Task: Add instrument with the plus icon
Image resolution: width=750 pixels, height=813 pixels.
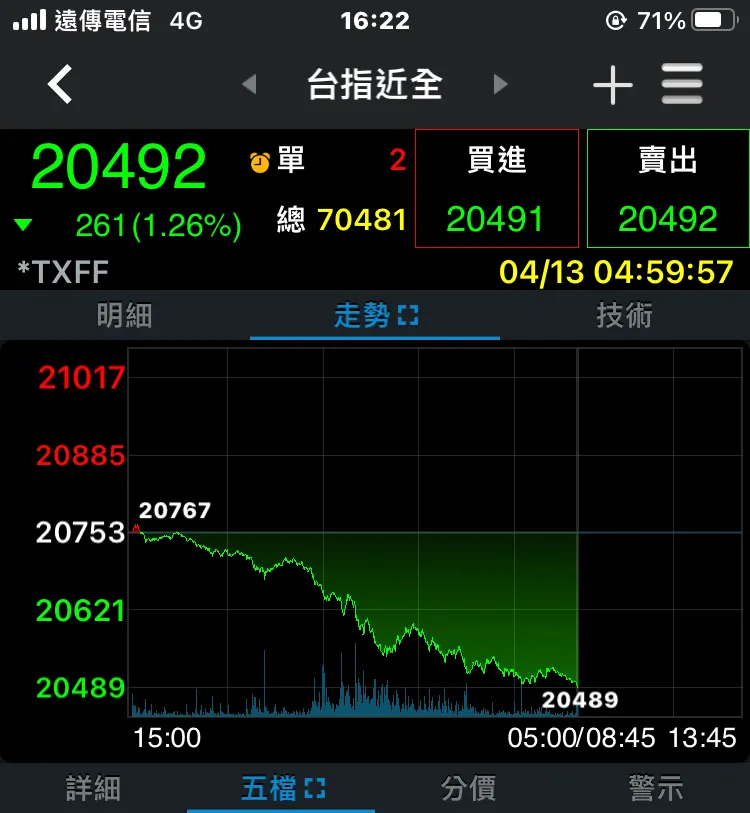Action: [612, 86]
